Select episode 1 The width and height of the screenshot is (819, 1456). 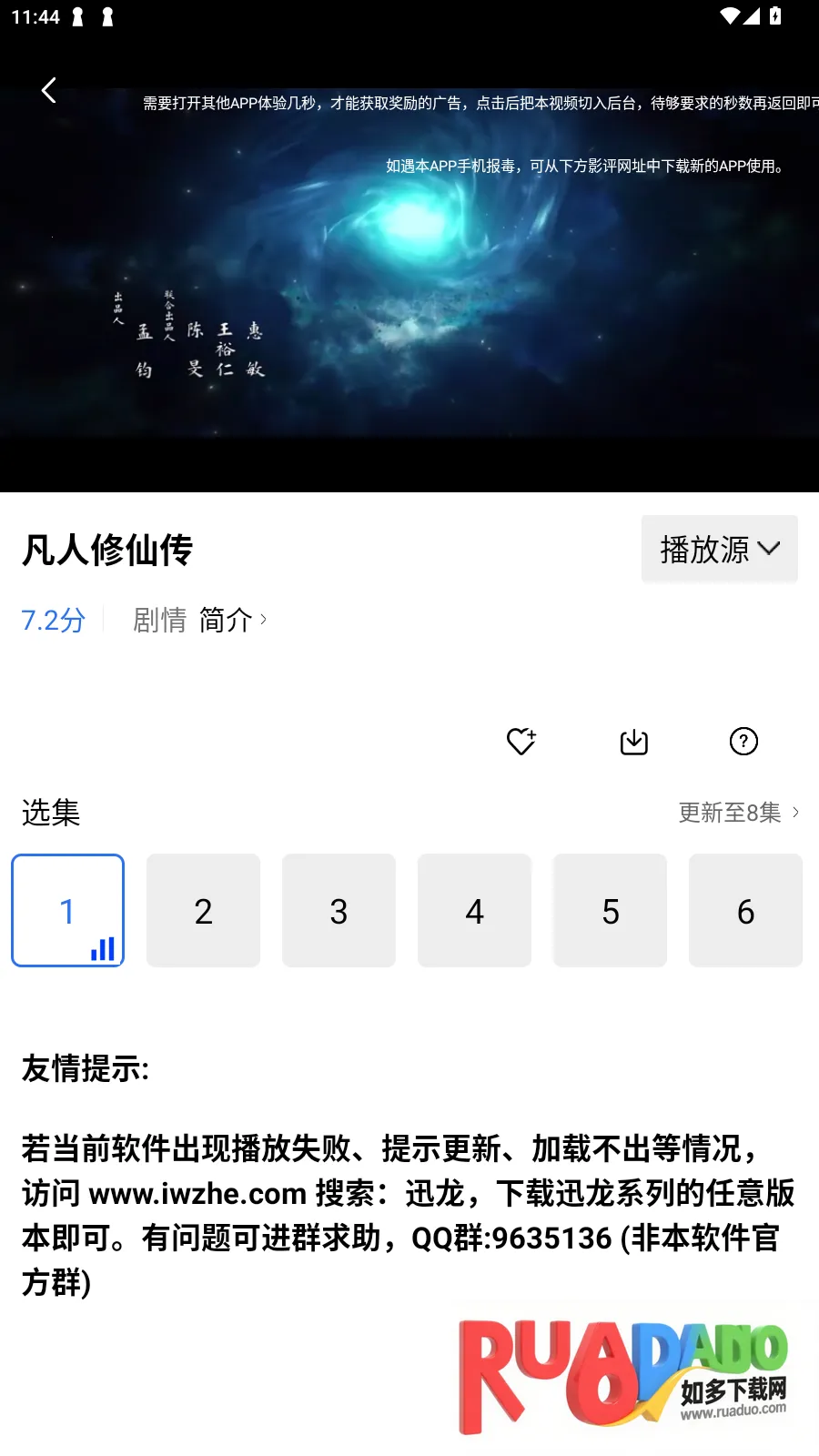67,910
